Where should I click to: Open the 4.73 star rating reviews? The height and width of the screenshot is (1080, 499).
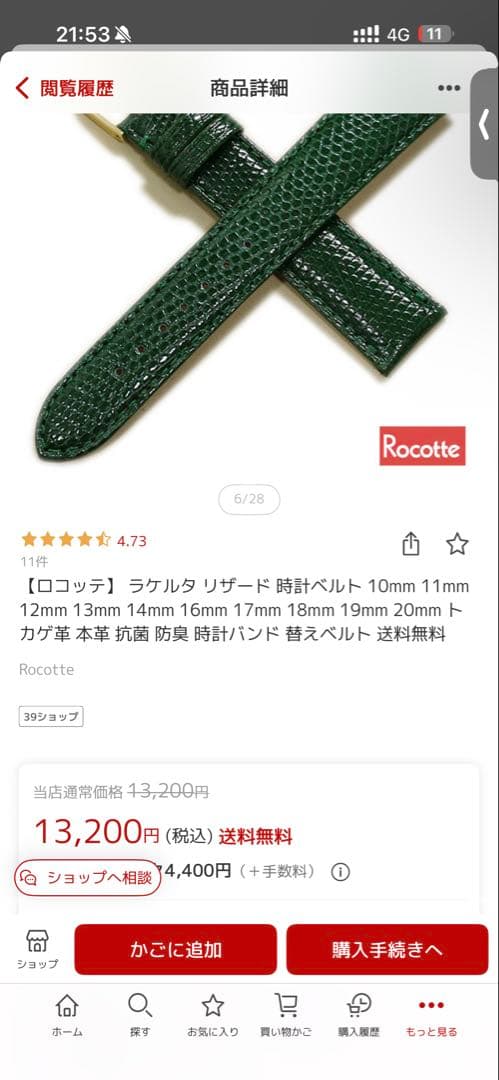click(x=84, y=540)
